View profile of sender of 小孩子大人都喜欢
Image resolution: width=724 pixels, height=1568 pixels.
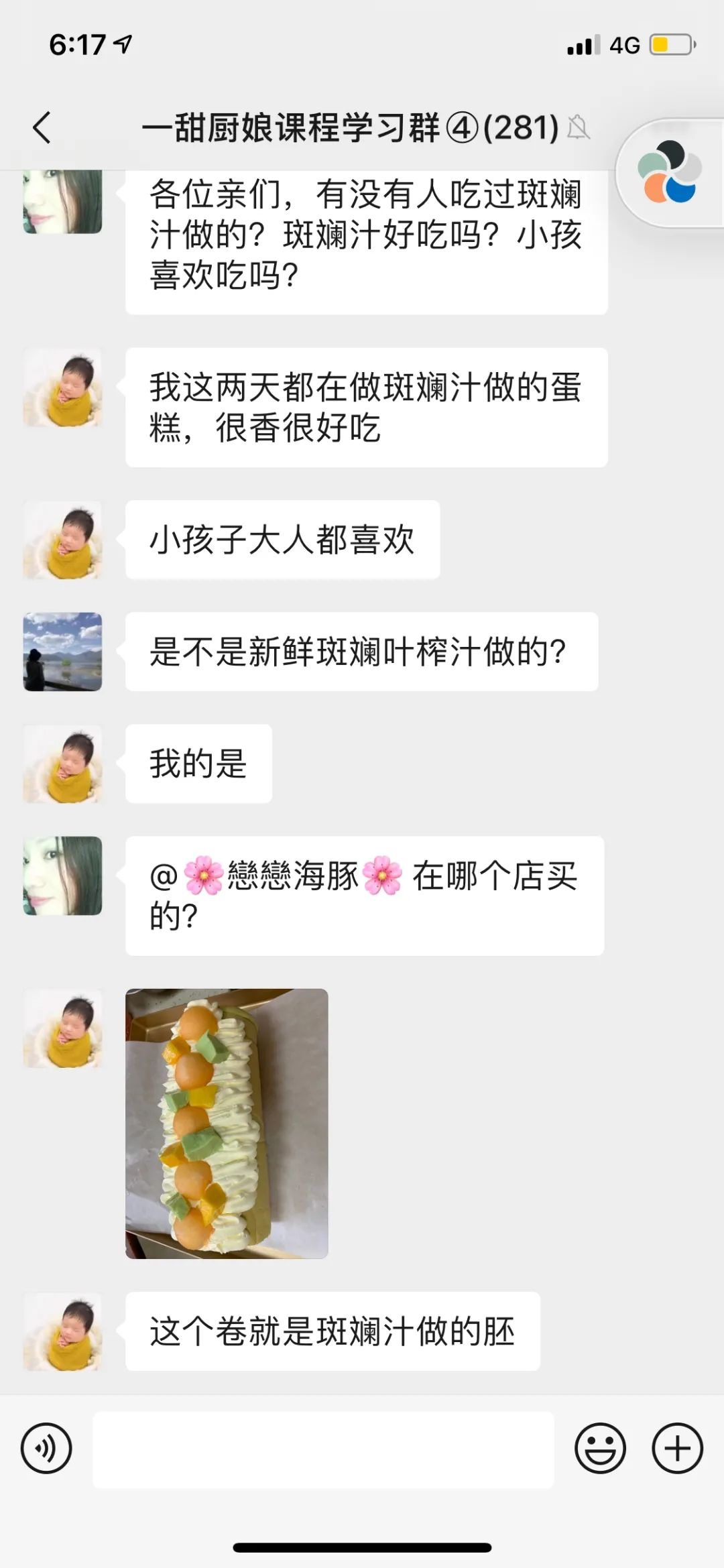[x=63, y=540]
